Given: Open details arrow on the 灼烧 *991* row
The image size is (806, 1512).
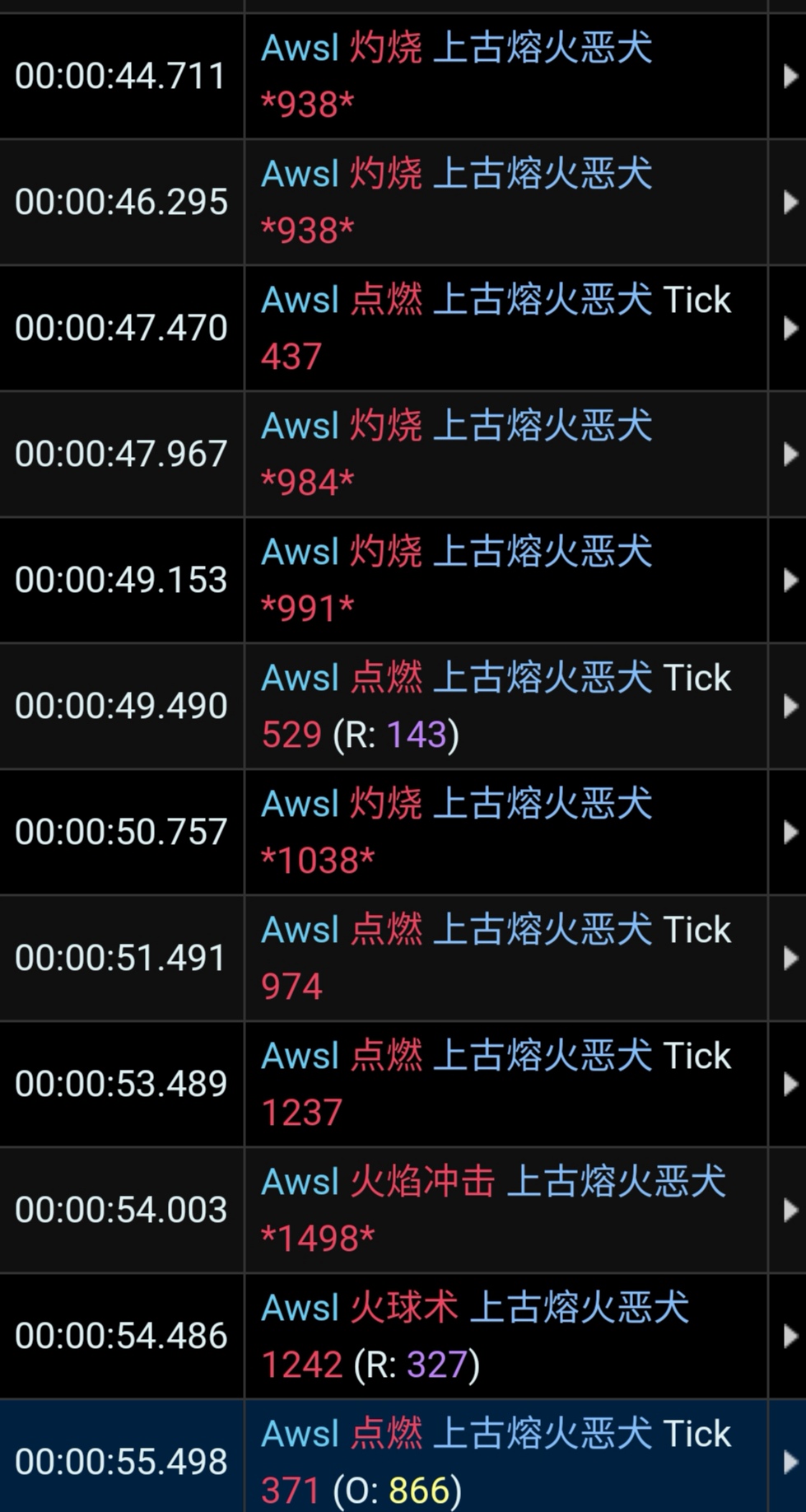Looking at the screenshot, I should [789, 579].
